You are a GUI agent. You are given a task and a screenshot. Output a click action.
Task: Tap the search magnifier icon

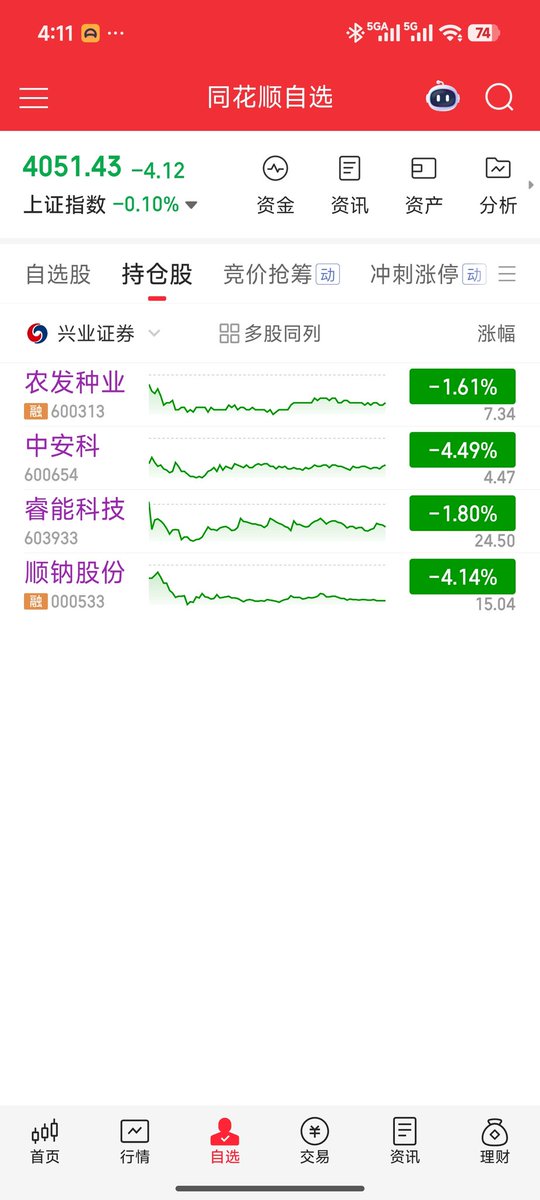[499, 97]
